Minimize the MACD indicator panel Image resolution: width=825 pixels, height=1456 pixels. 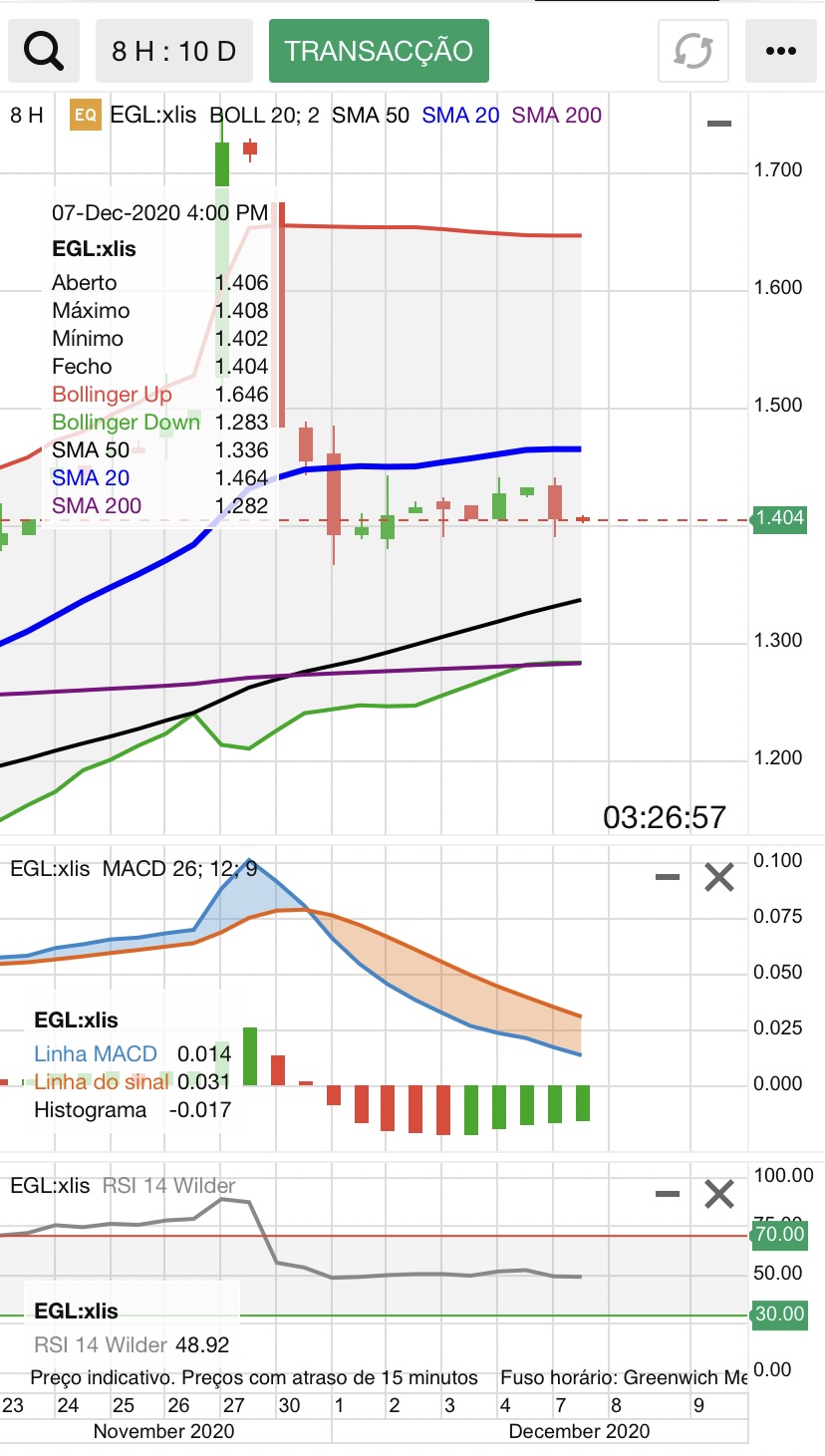click(667, 877)
